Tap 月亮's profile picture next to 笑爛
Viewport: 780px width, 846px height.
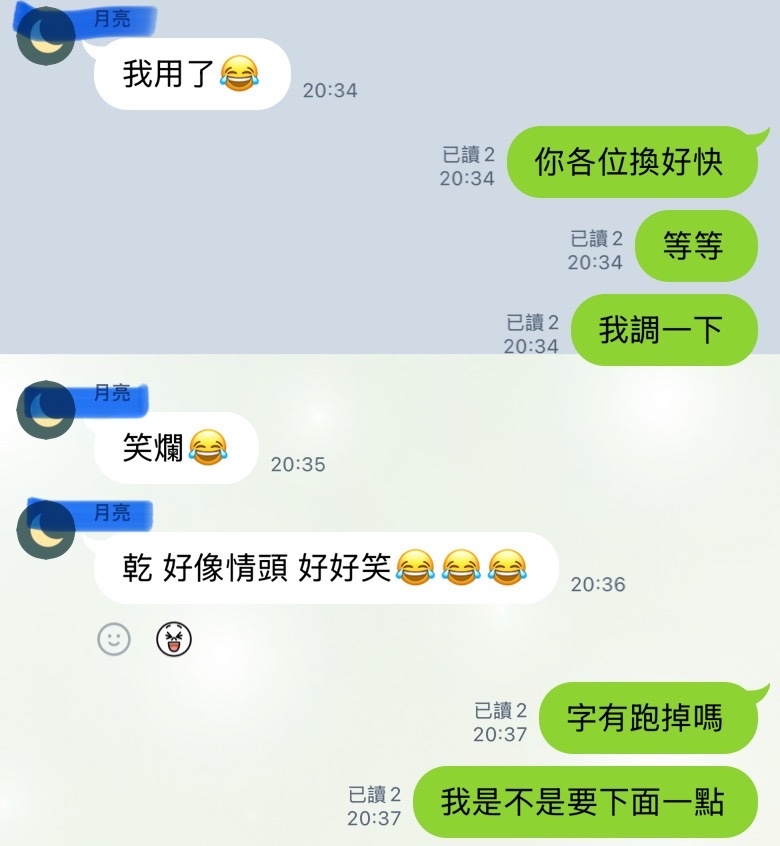pyautogui.click(x=46, y=410)
